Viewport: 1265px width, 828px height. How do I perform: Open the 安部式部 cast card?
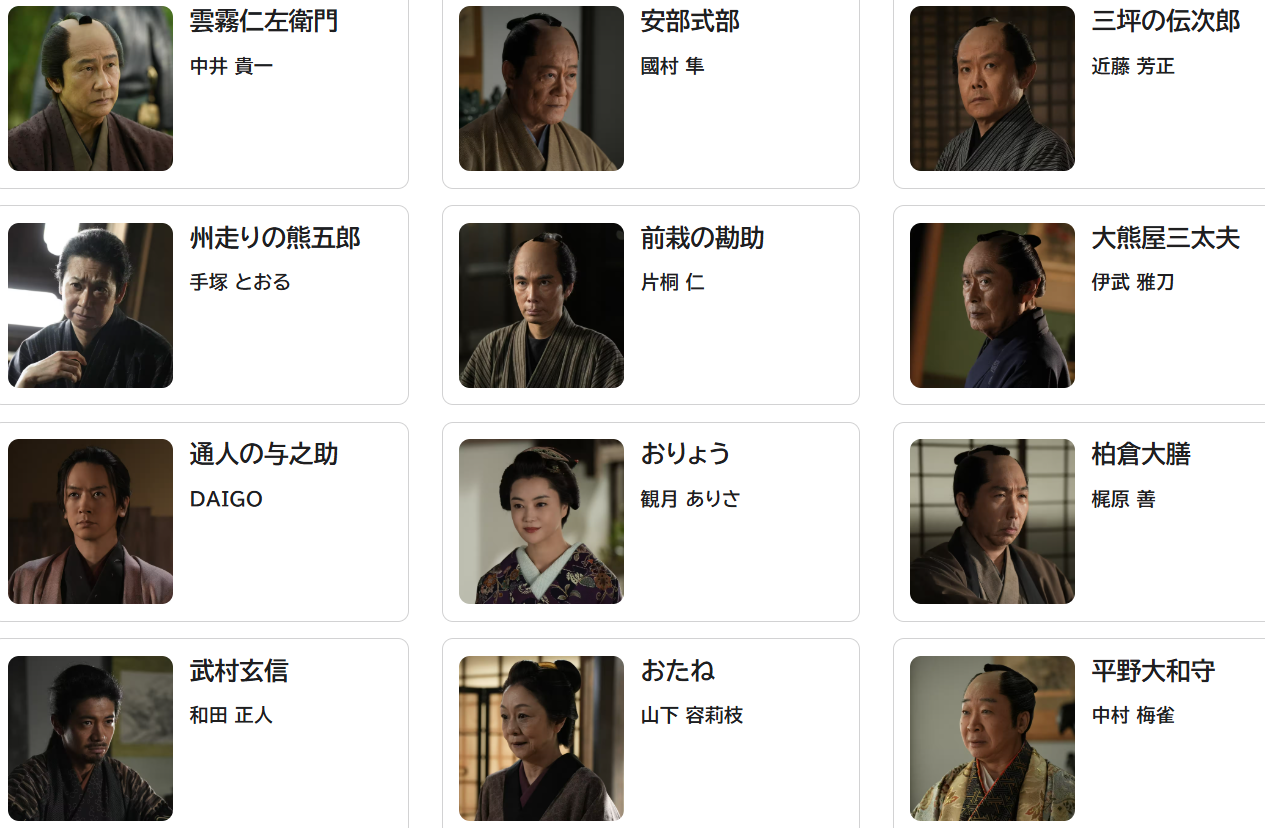(x=650, y=90)
